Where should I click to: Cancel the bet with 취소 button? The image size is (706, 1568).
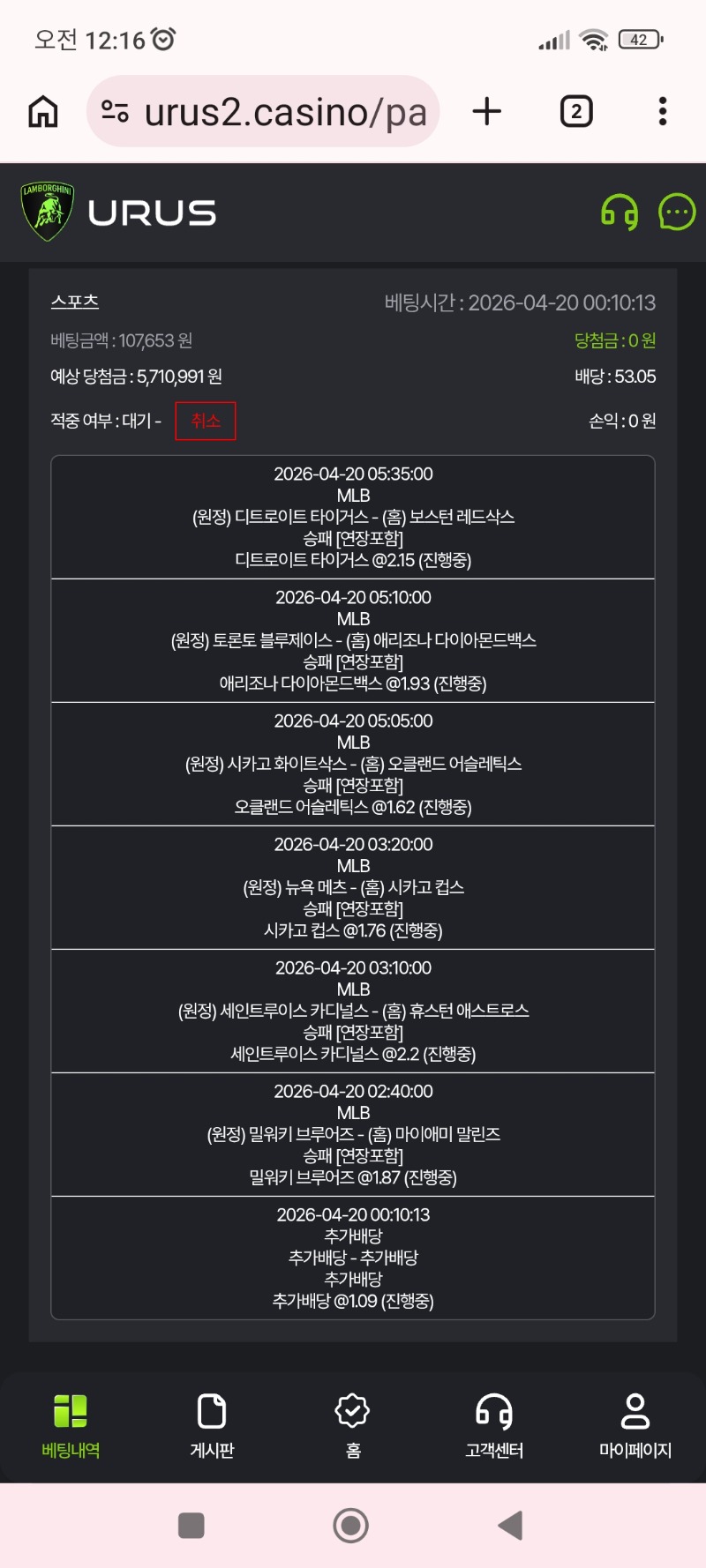pos(206,421)
